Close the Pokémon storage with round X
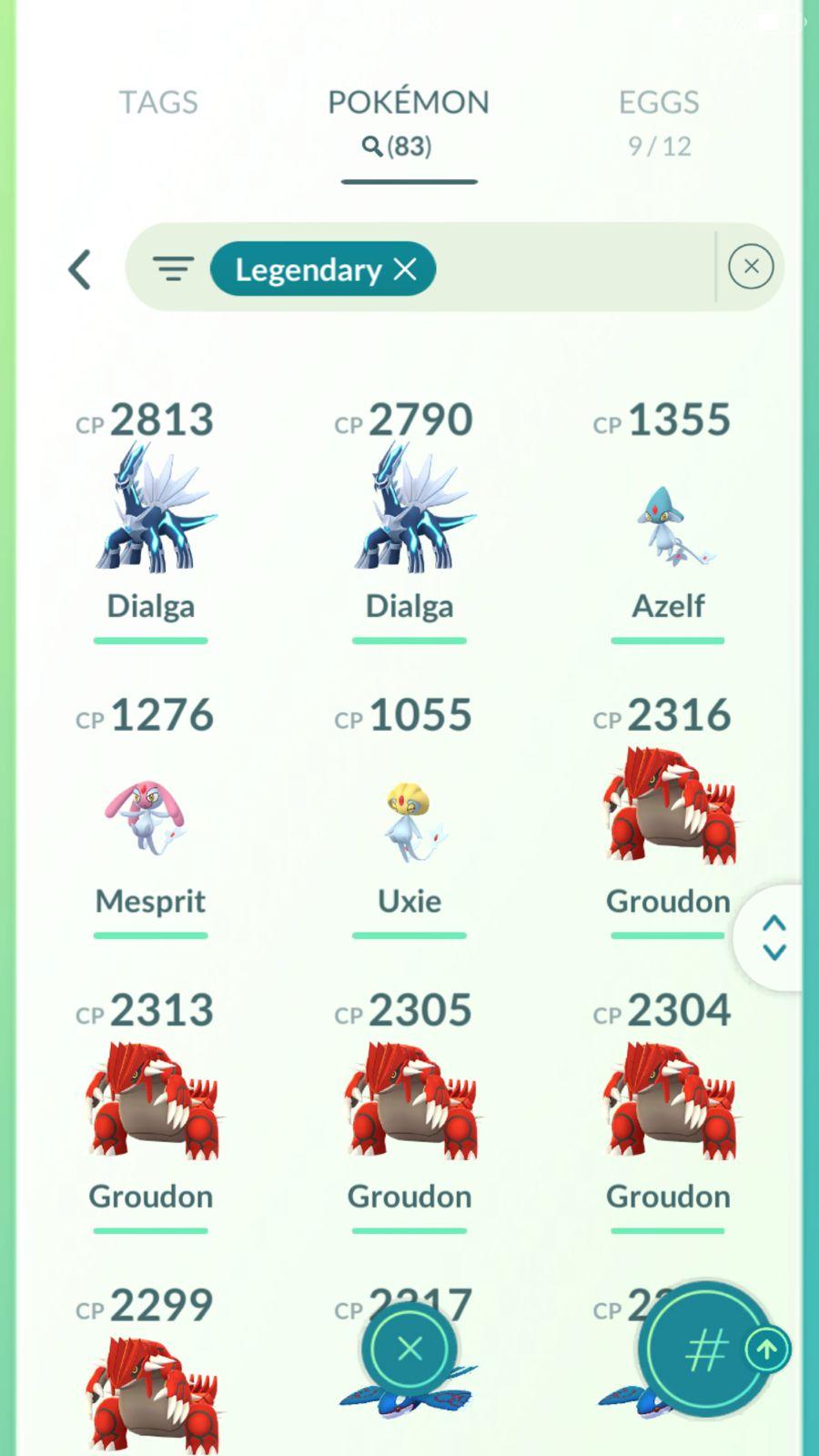The image size is (819, 1456). 409,1349
